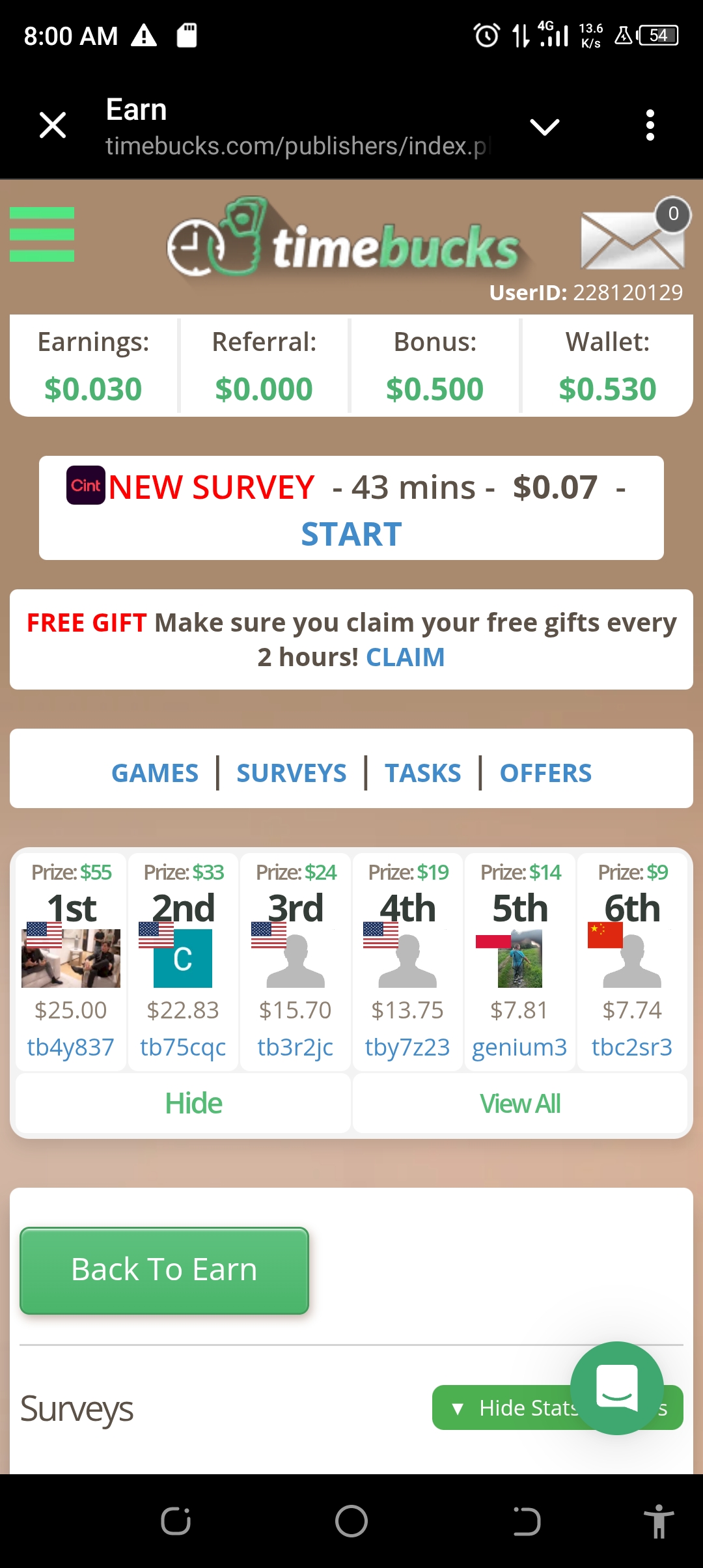View all leaderboard rankings
This screenshot has height=1568, width=703.
tap(519, 1104)
